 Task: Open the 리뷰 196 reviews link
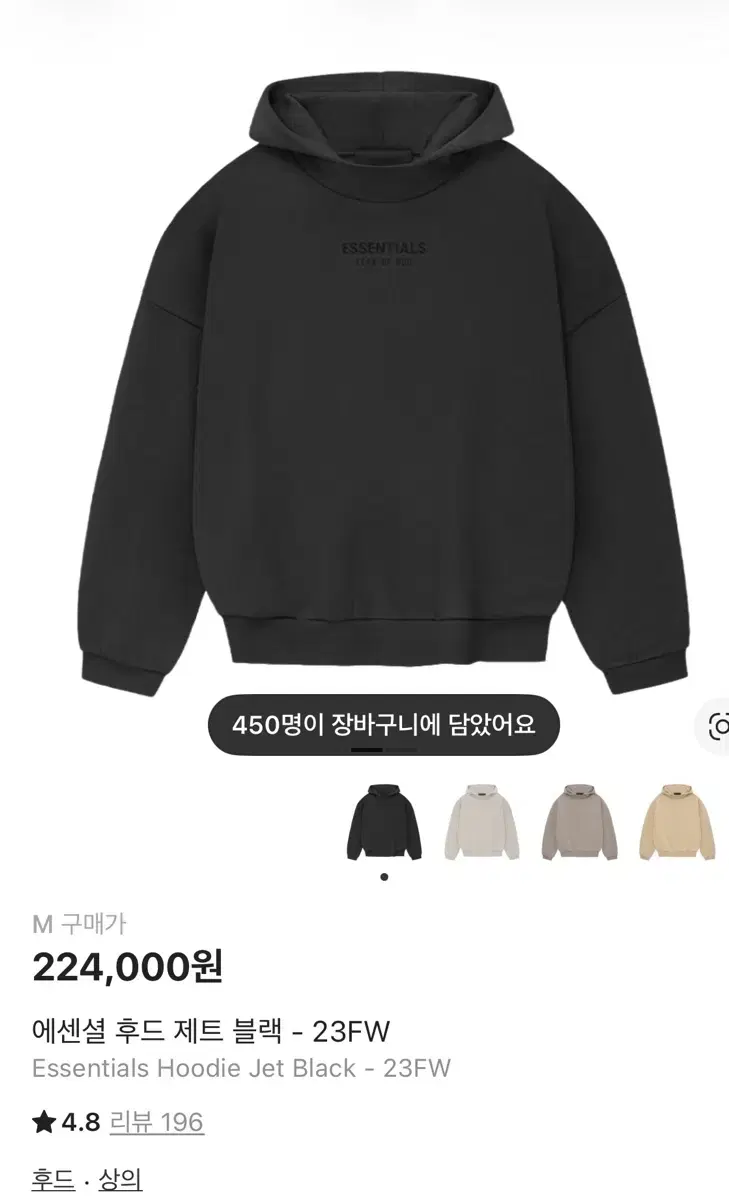click(156, 1122)
